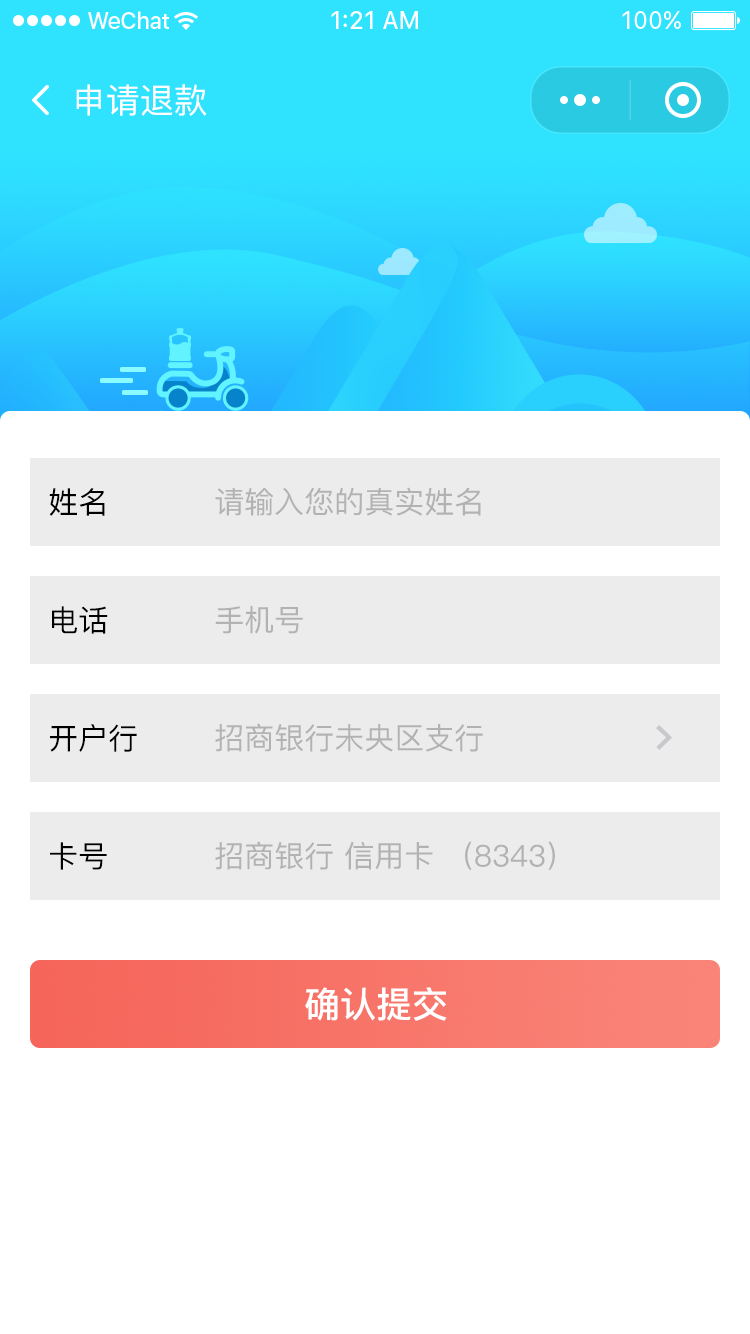Close the mini program with the circle button
Viewport: 750px width, 1334px height.
pyautogui.click(x=683, y=100)
